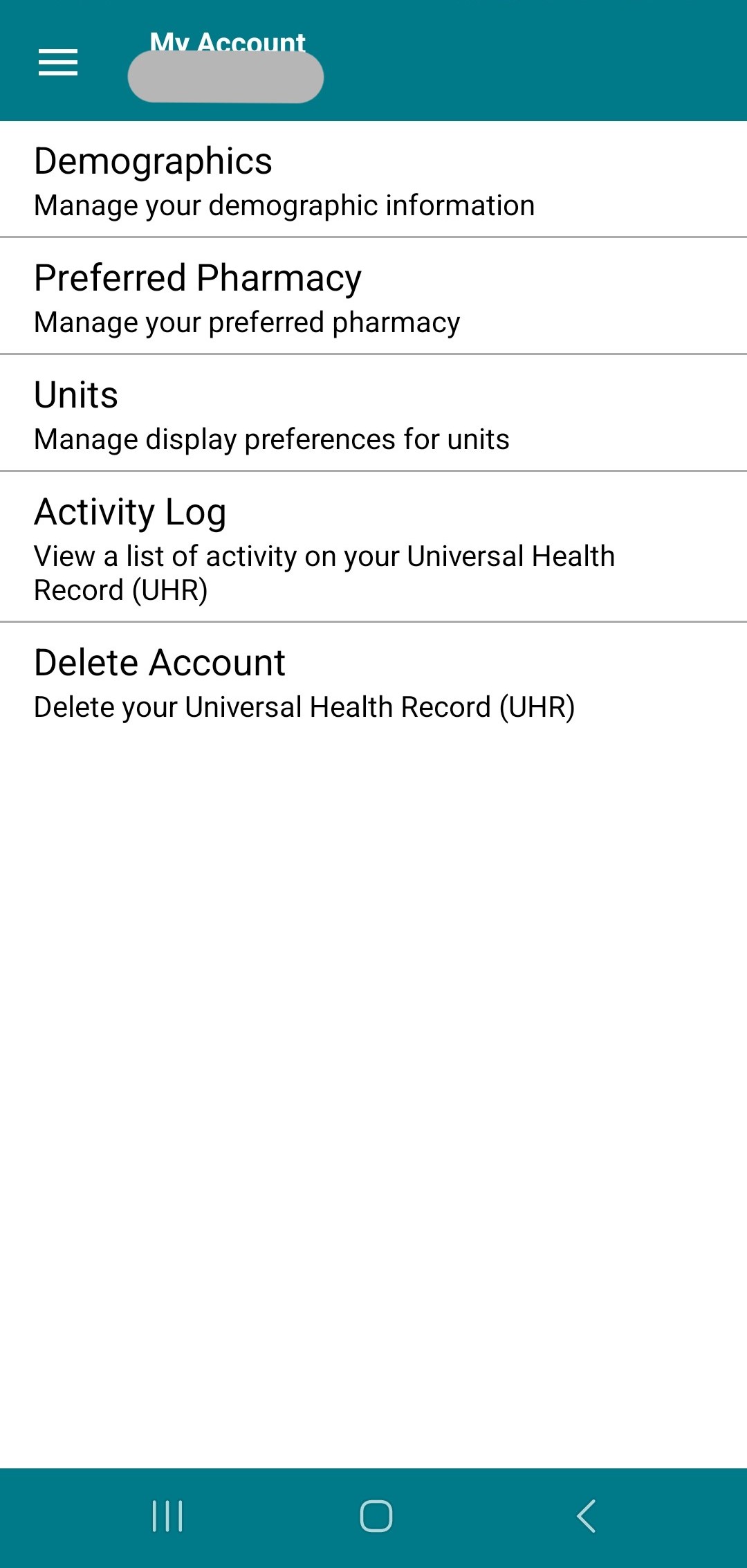Tap "Manage your preferred pharmacy" subtitle
The height and width of the screenshot is (1568, 747).
coord(247,322)
